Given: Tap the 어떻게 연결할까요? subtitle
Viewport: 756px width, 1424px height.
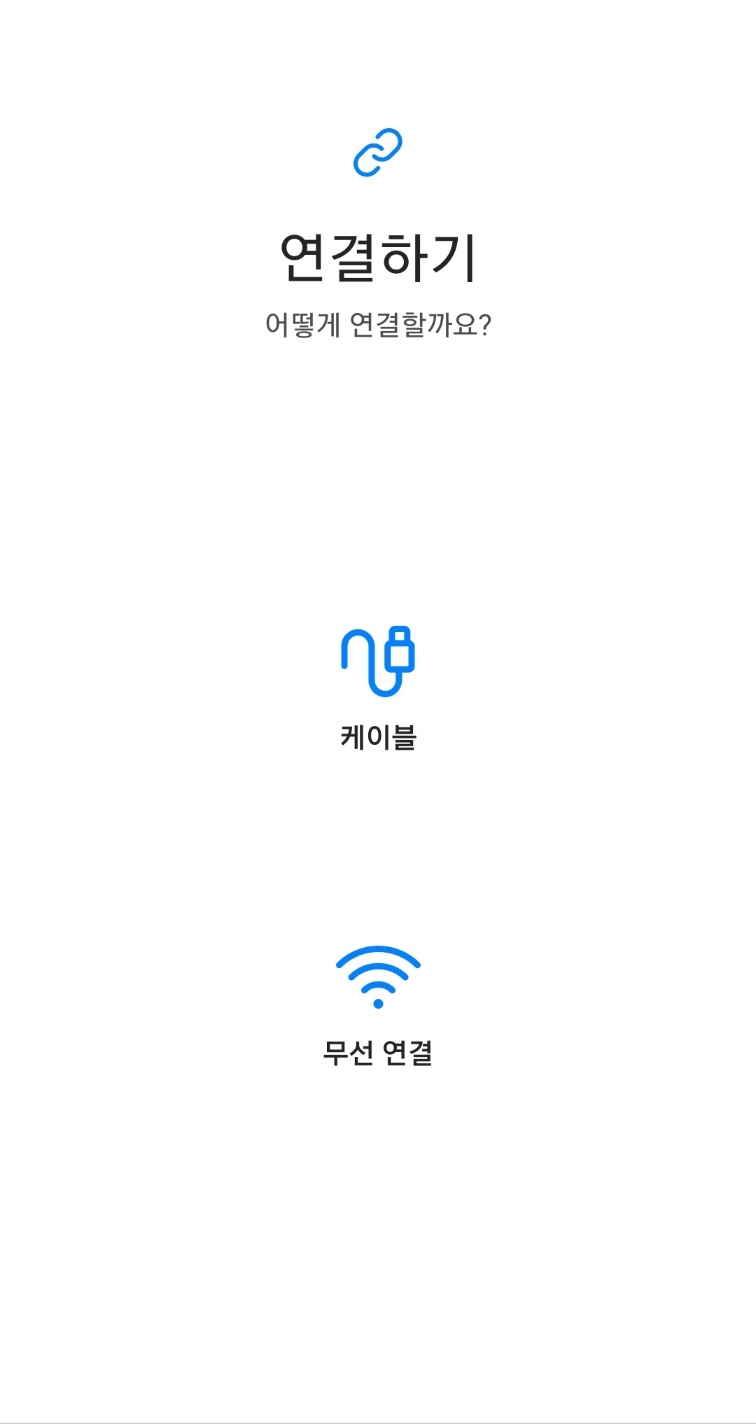Looking at the screenshot, I should pos(378,322).
